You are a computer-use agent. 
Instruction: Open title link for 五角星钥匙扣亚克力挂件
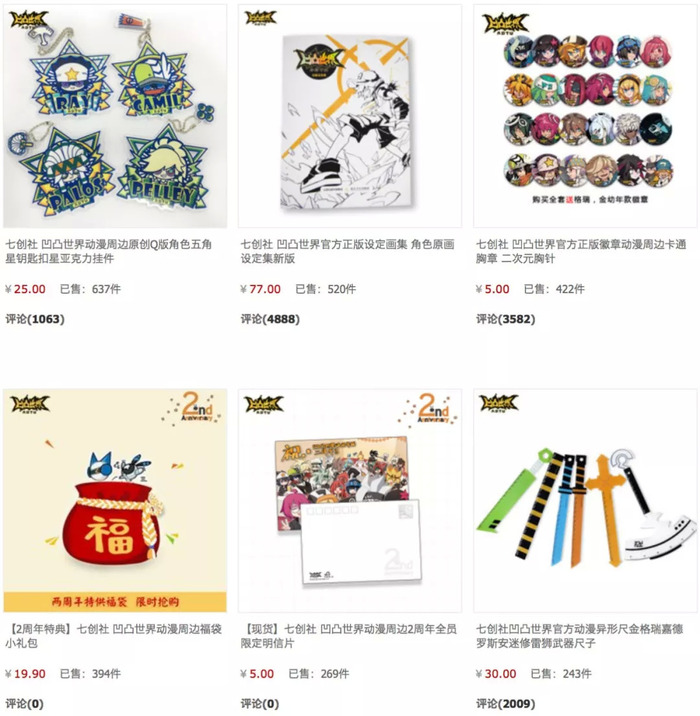click(110, 250)
